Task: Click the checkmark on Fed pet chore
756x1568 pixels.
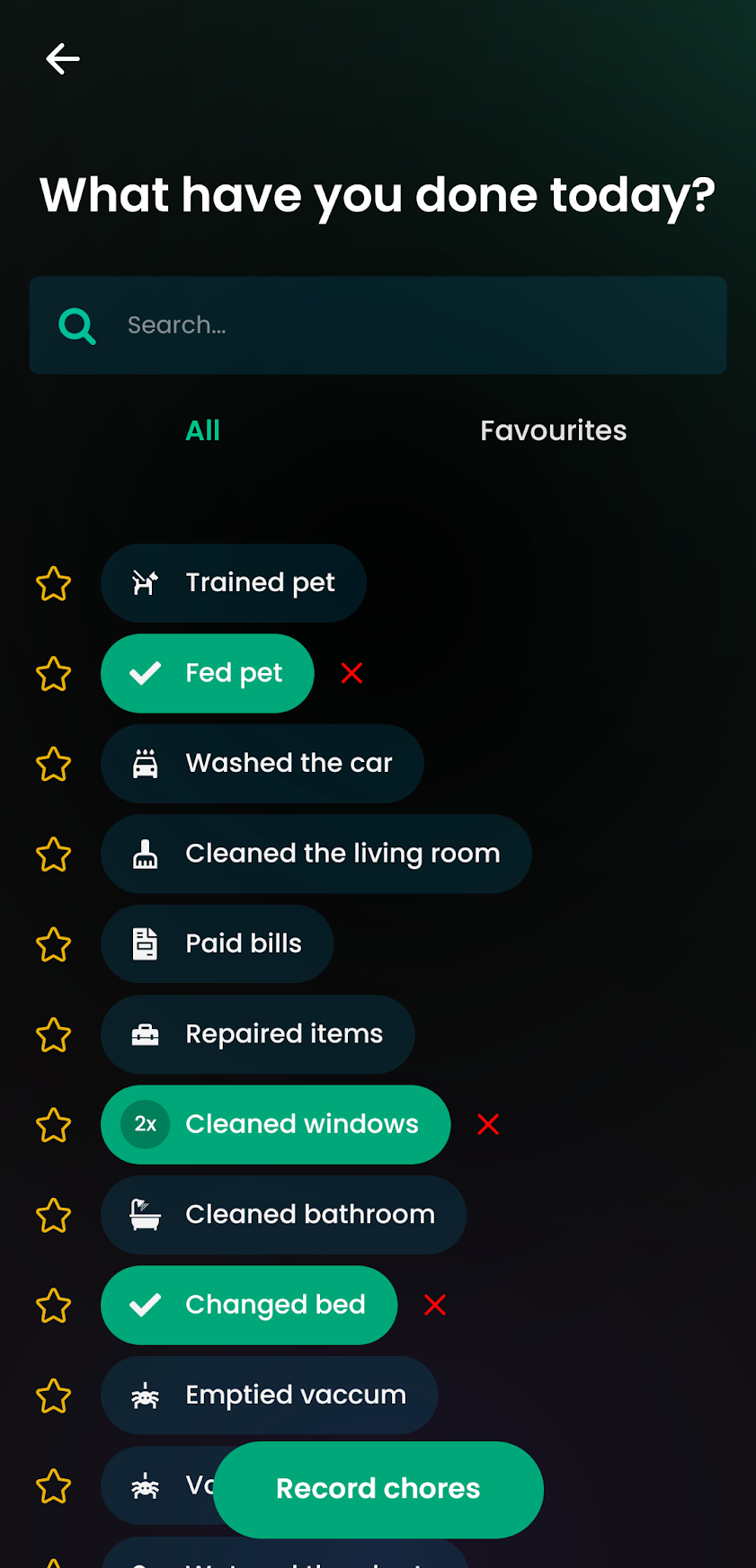Action: coord(147,673)
